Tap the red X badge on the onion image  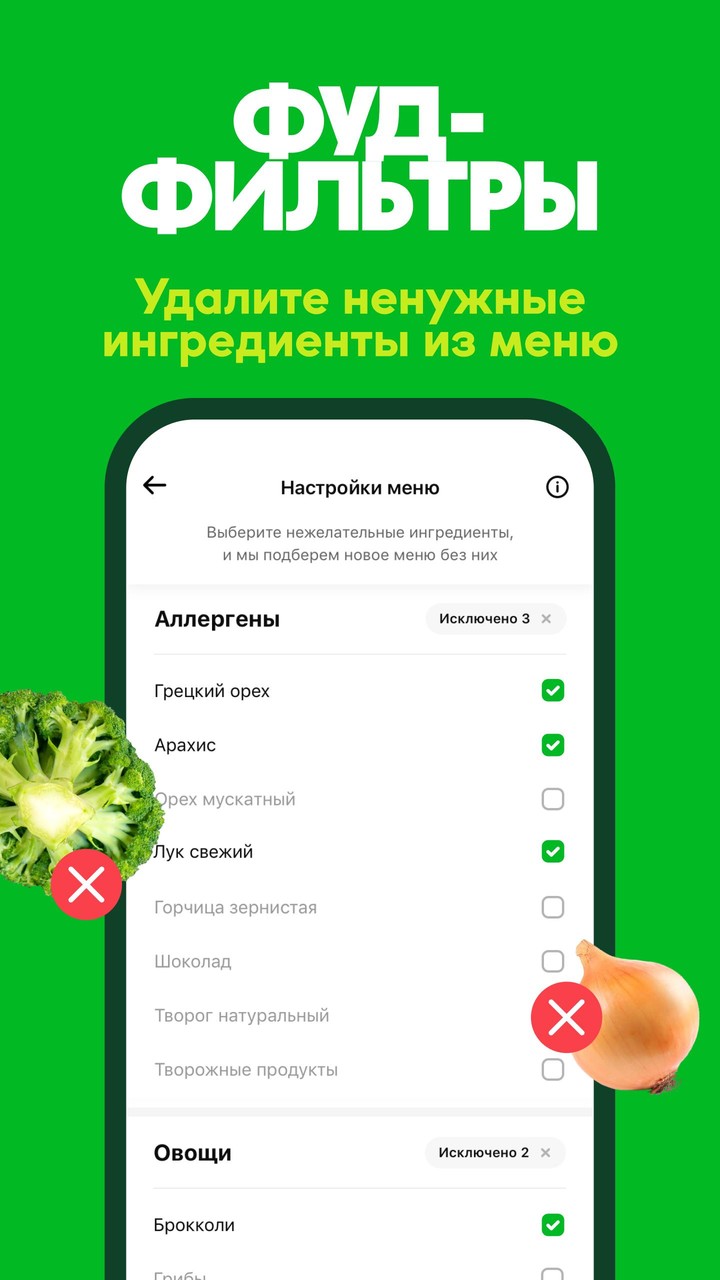(567, 1016)
